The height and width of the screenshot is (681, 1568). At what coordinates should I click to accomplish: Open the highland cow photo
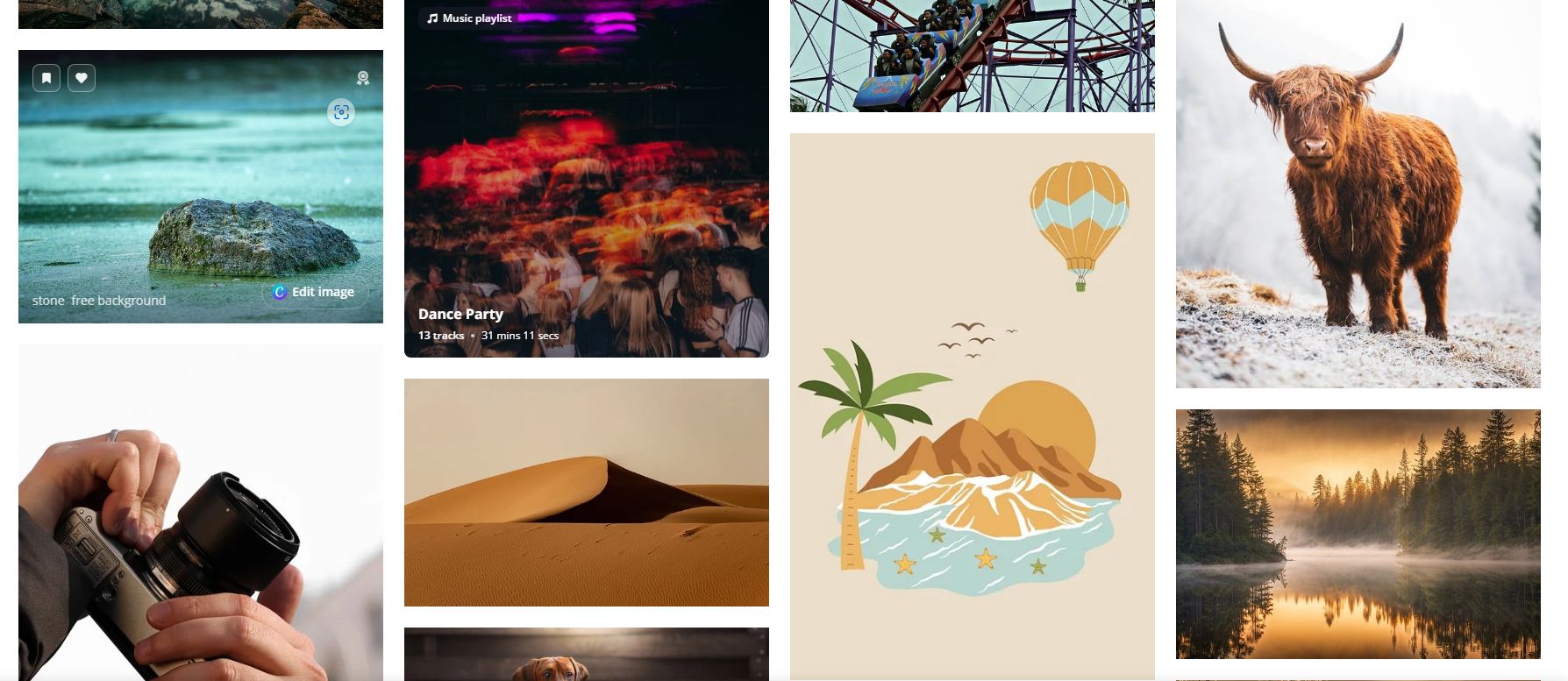(1358, 193)
